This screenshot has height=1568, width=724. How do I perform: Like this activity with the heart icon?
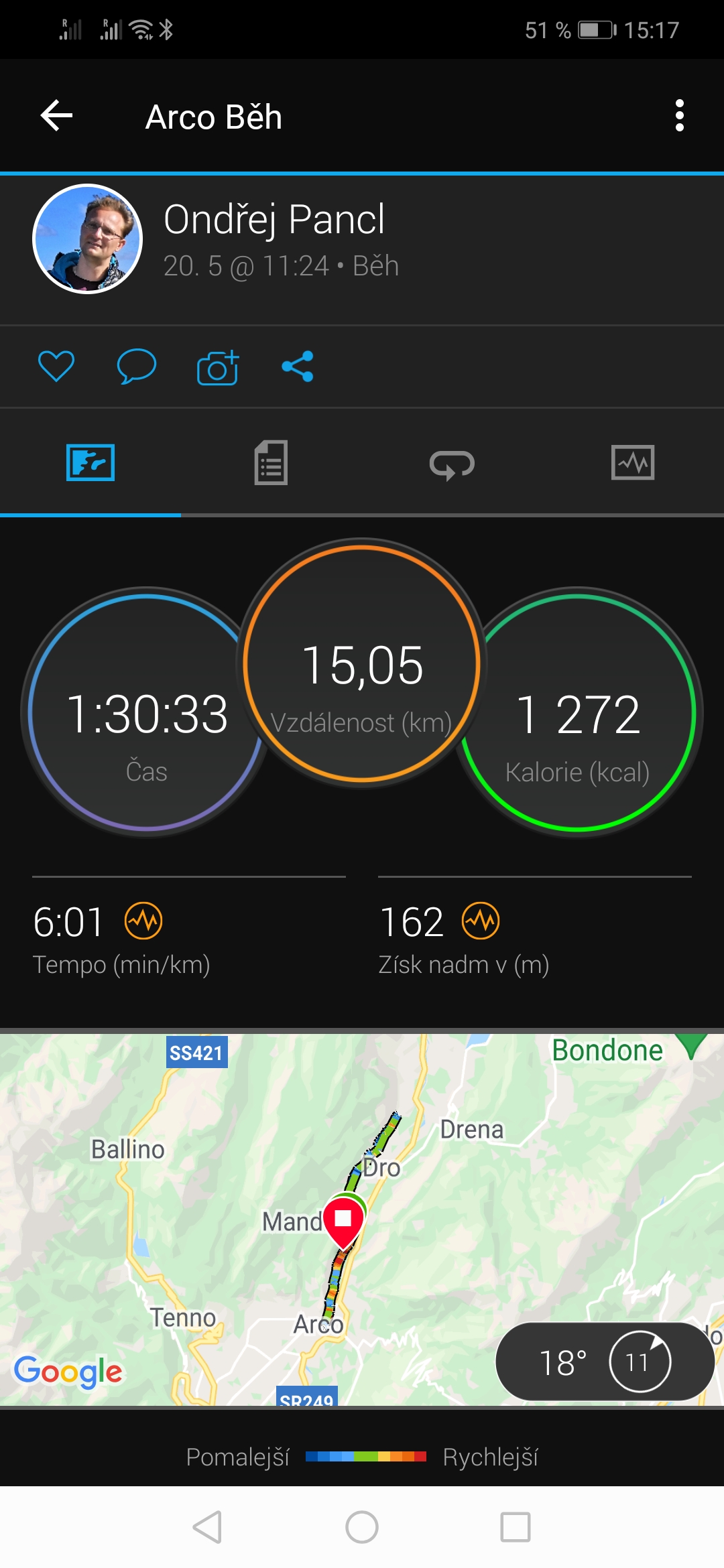(x=56, y=367)
